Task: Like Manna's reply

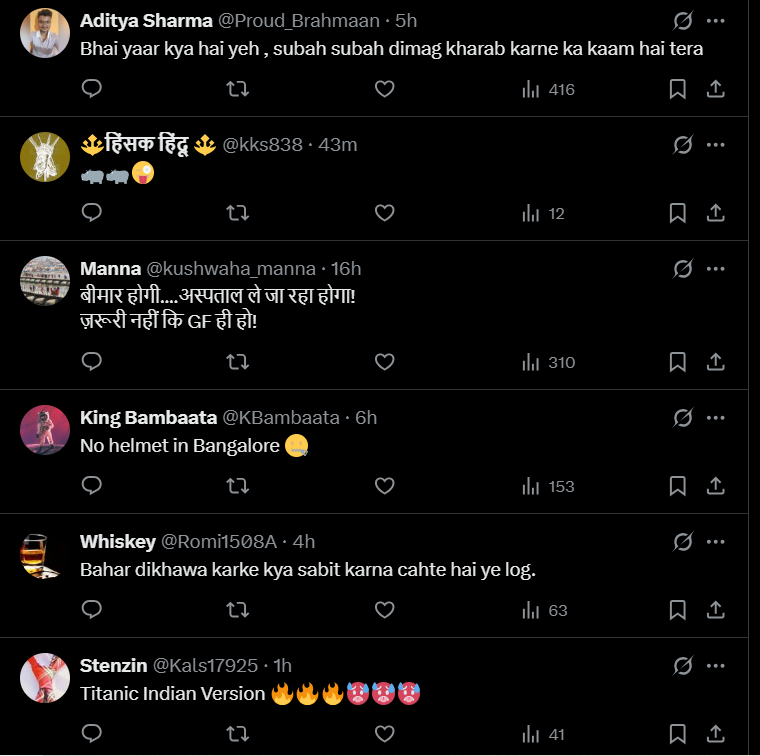Action: click(384, 362)
